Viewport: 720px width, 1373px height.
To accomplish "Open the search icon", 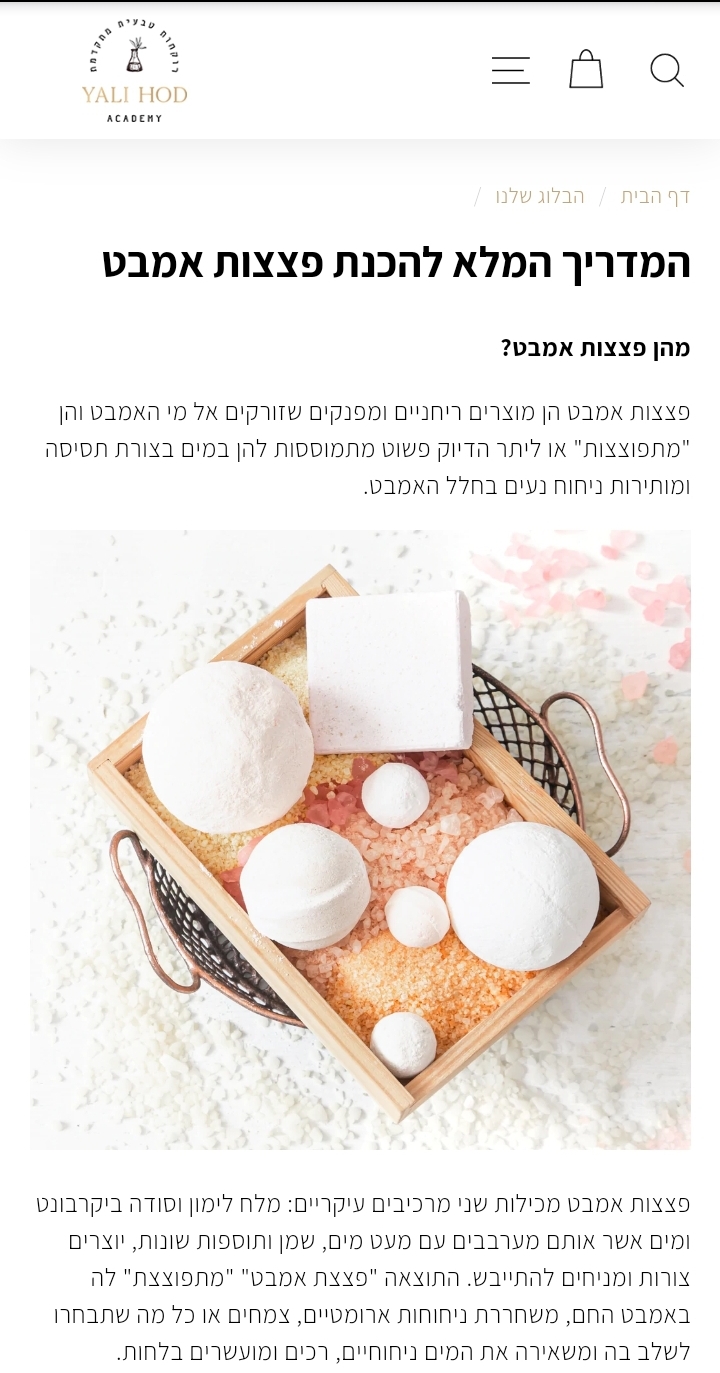I will point(666,71).
